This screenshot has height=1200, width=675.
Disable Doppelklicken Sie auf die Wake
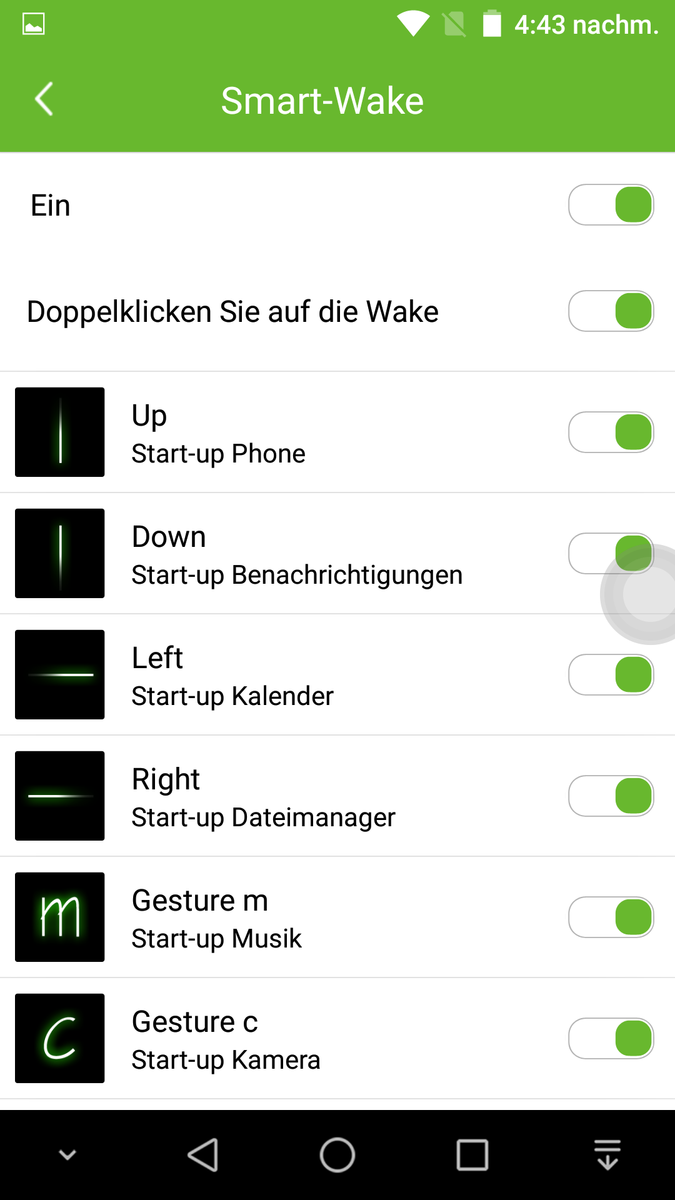[x=611, y=311]
